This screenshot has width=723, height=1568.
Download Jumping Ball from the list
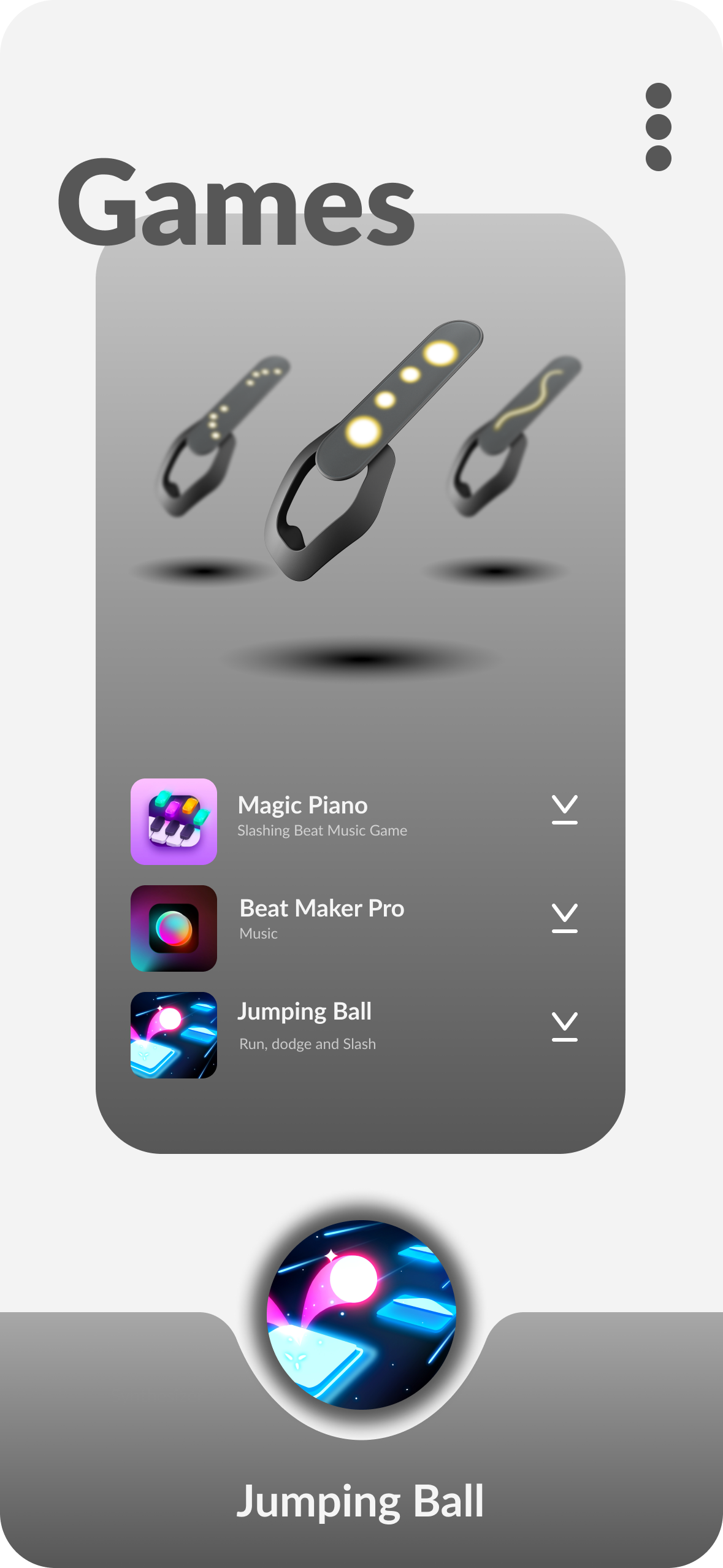click(565, 1026)
